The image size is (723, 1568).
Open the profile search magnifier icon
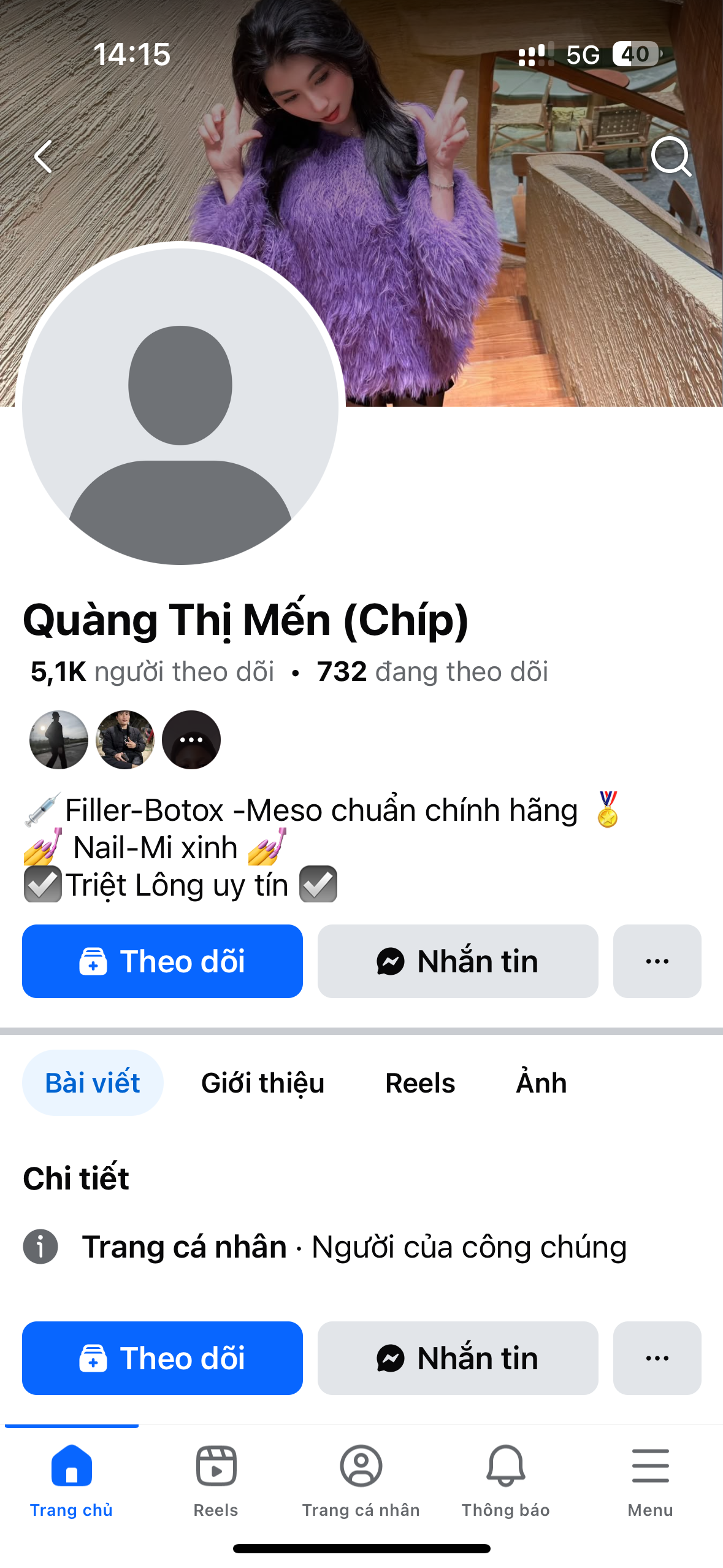point(671,156)
